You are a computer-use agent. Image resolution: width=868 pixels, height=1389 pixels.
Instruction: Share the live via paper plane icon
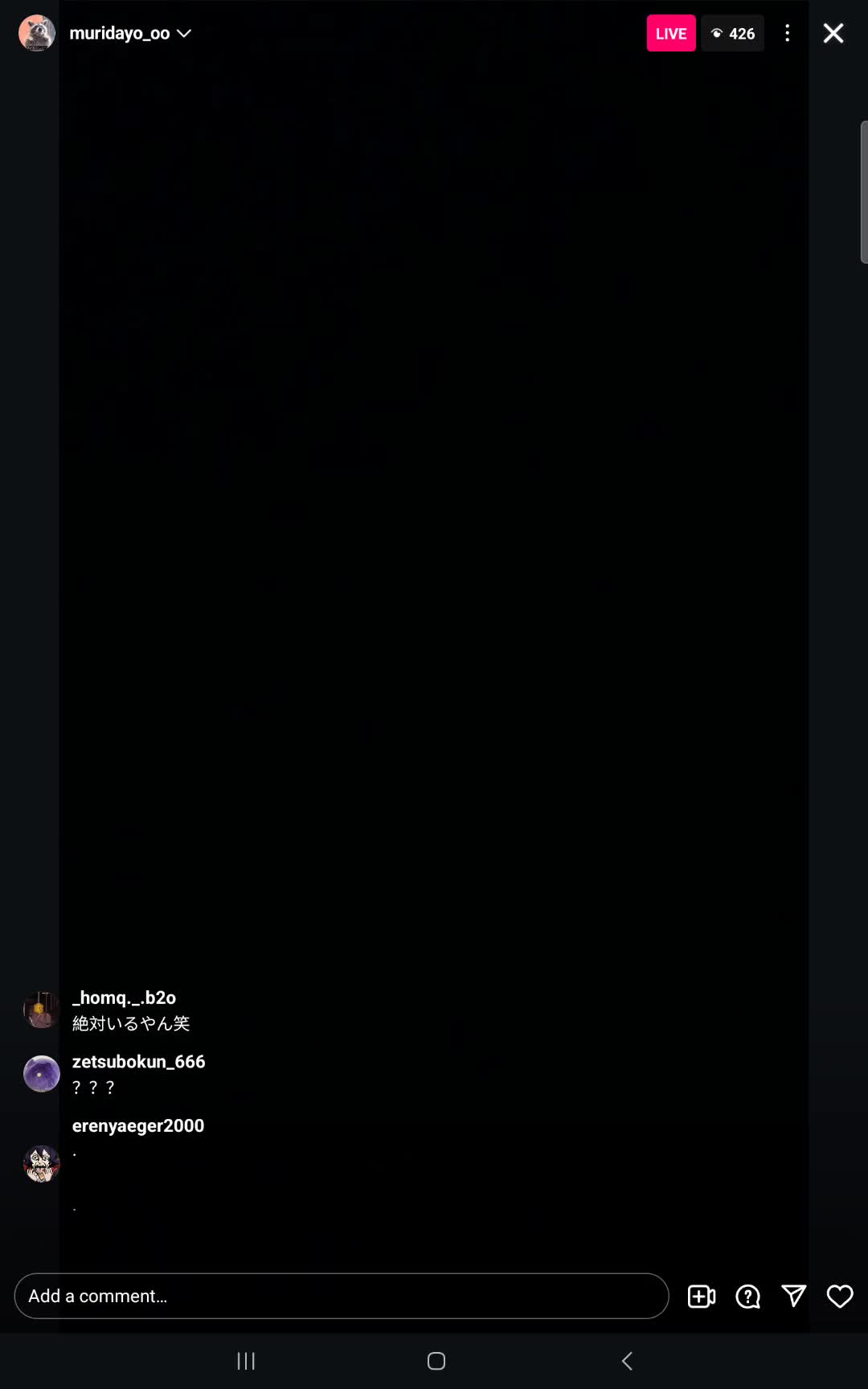coord(793,1296)
